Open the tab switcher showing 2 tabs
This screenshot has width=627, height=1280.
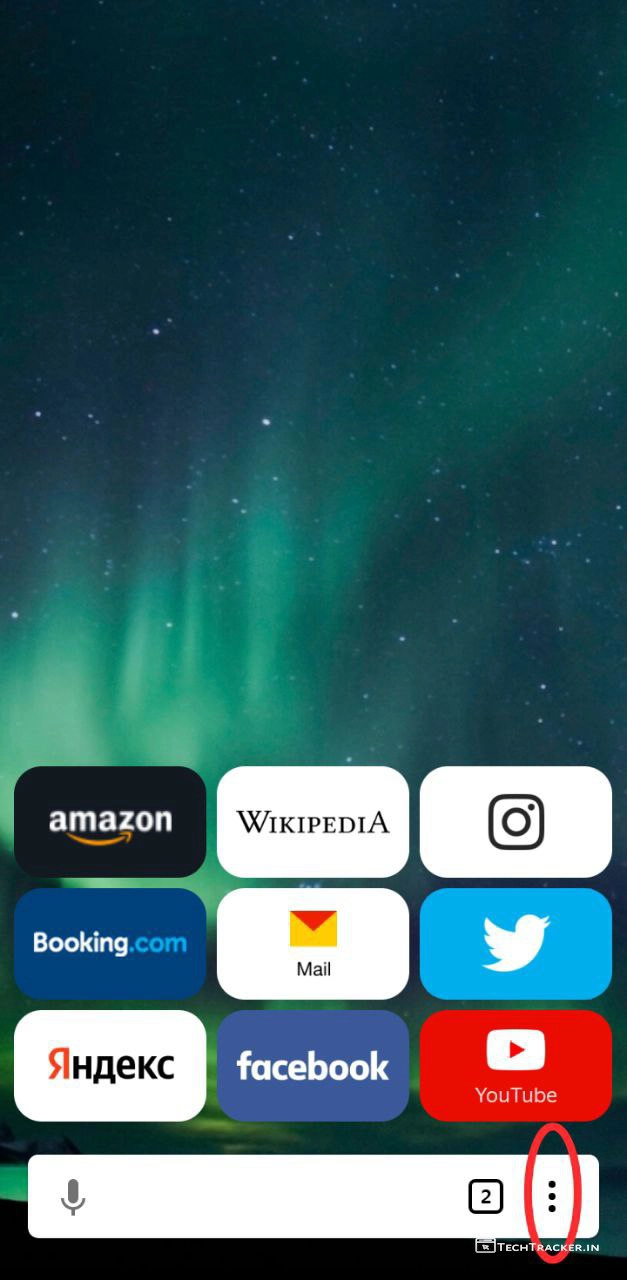pyautogui.click(x=486, y=1196)
